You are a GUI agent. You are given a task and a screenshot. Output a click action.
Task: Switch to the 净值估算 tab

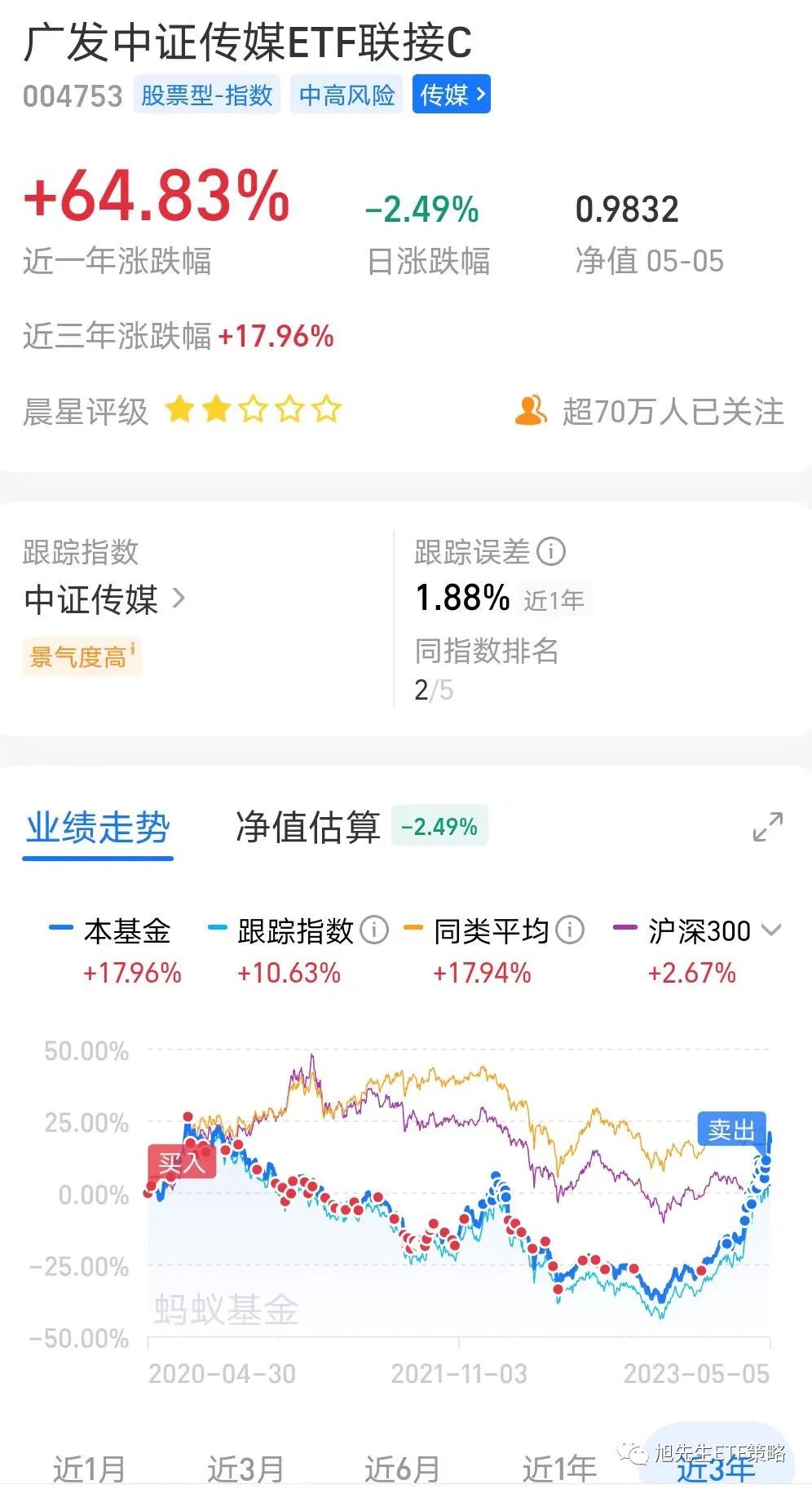point(307,827)
